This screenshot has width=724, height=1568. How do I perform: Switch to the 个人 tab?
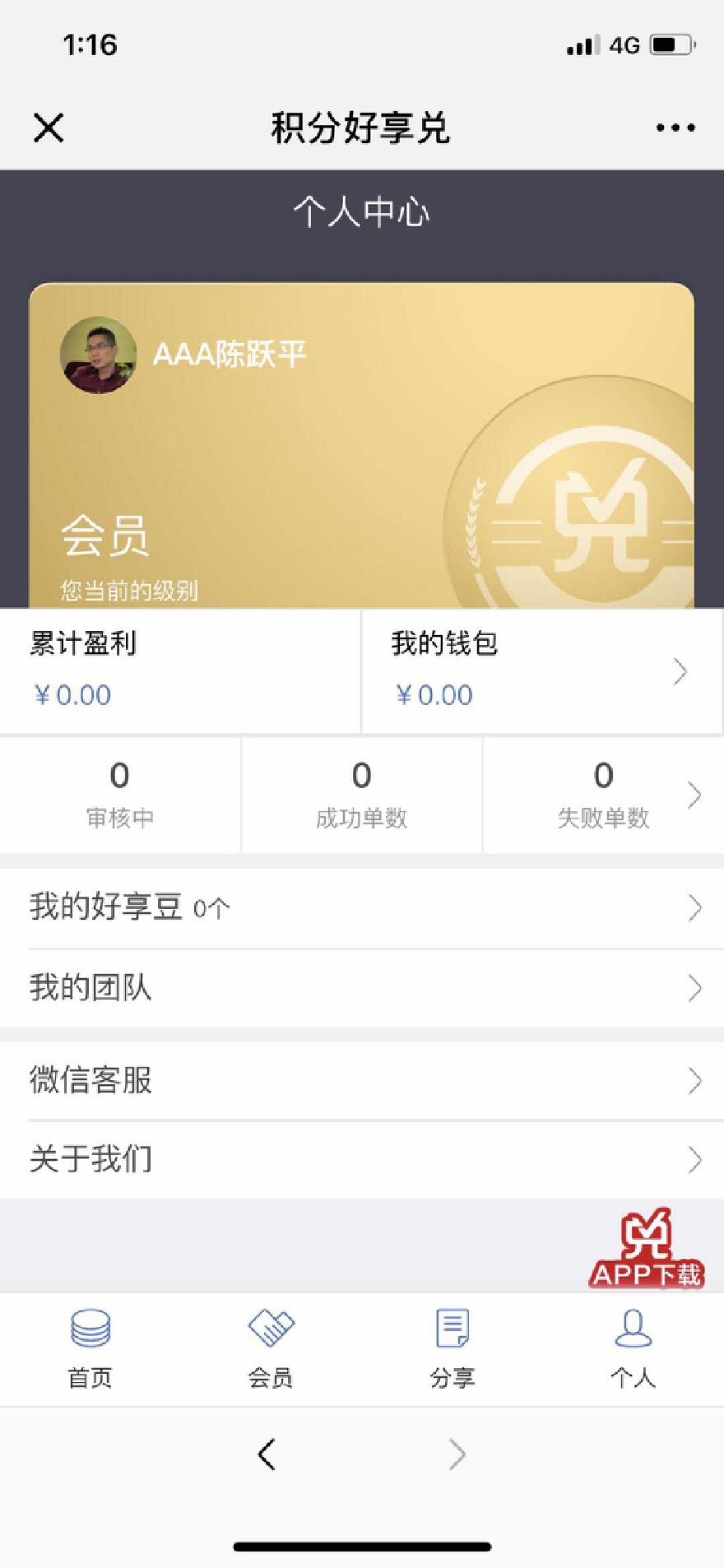click(633, 1348)
